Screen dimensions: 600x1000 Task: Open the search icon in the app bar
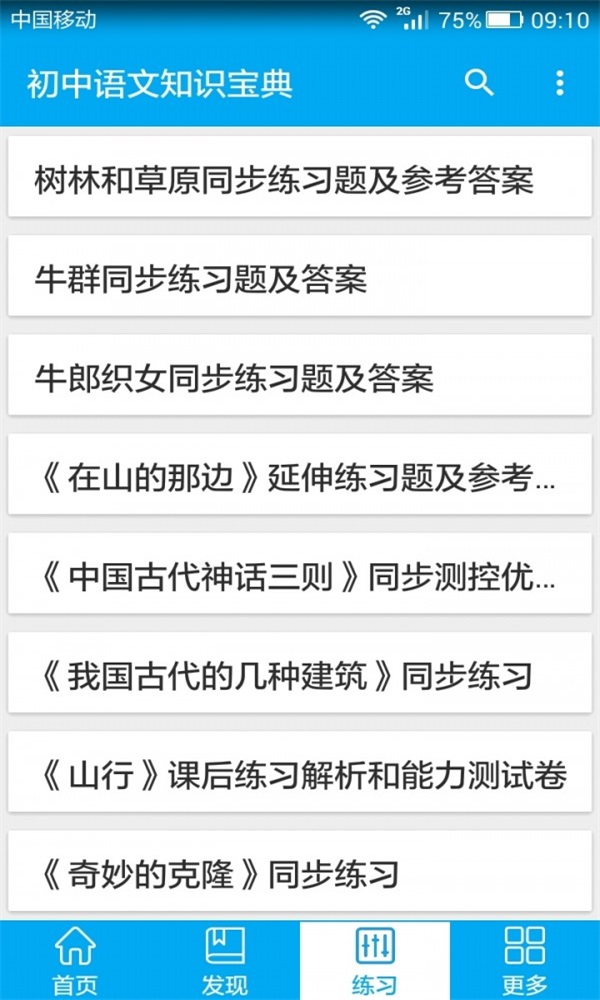coord(480,83)
